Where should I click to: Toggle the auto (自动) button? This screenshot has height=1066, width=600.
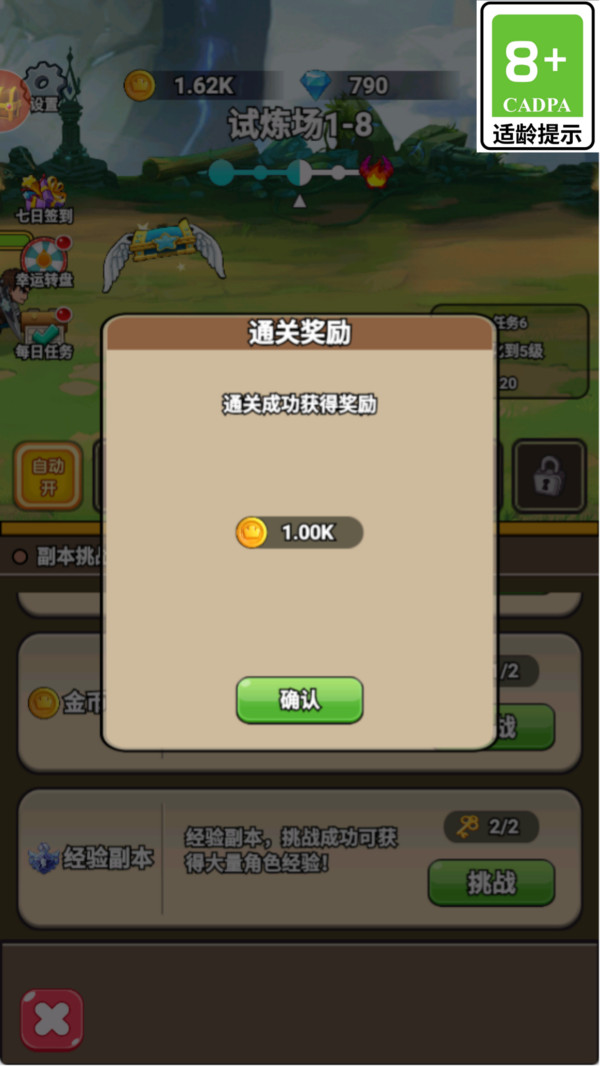(47, 476)
